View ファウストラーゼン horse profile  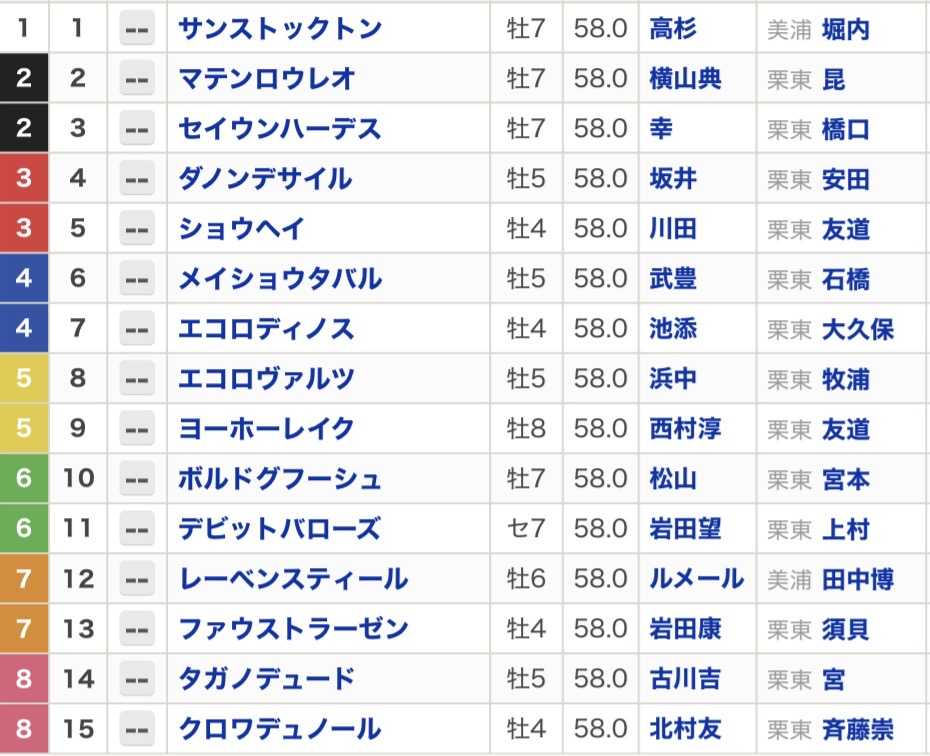(x=293, y=629)
